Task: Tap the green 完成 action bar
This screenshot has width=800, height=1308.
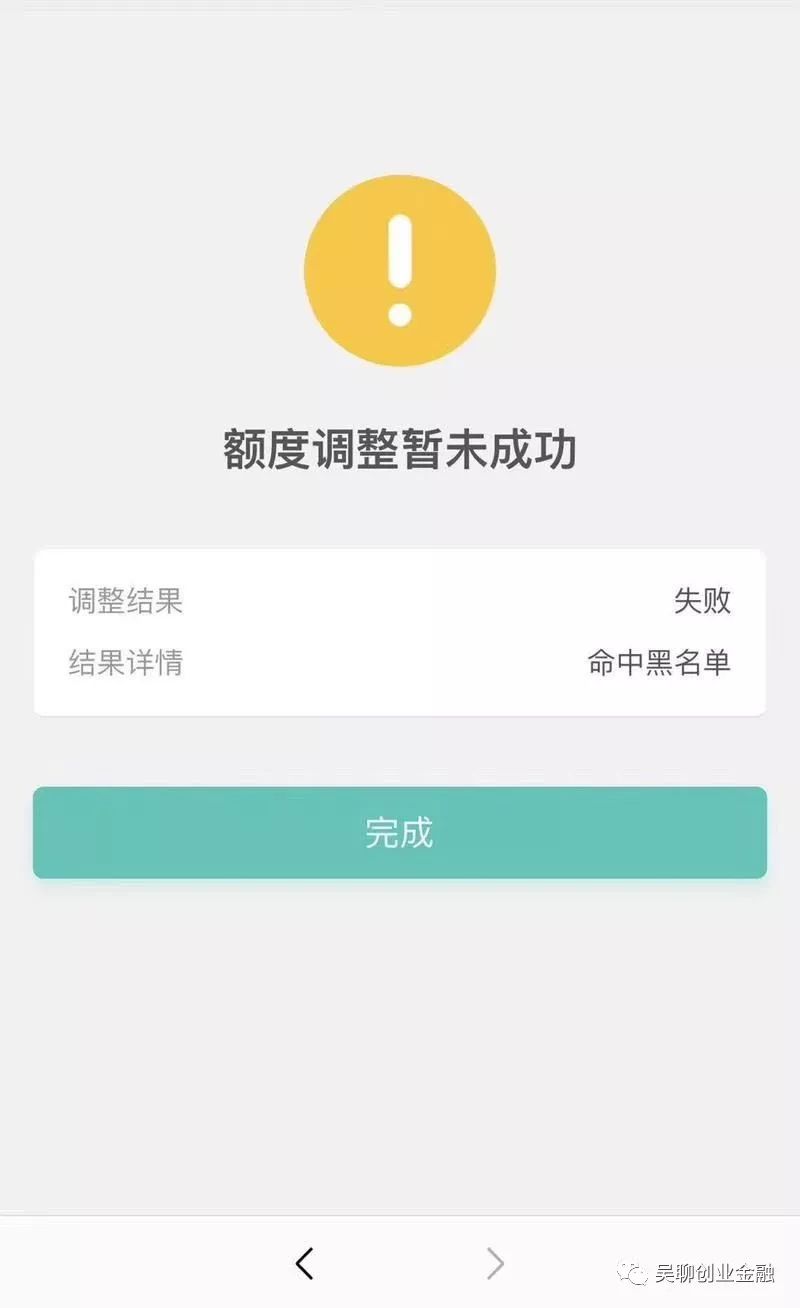Action: pyautogui.click(x=400, y=833)
